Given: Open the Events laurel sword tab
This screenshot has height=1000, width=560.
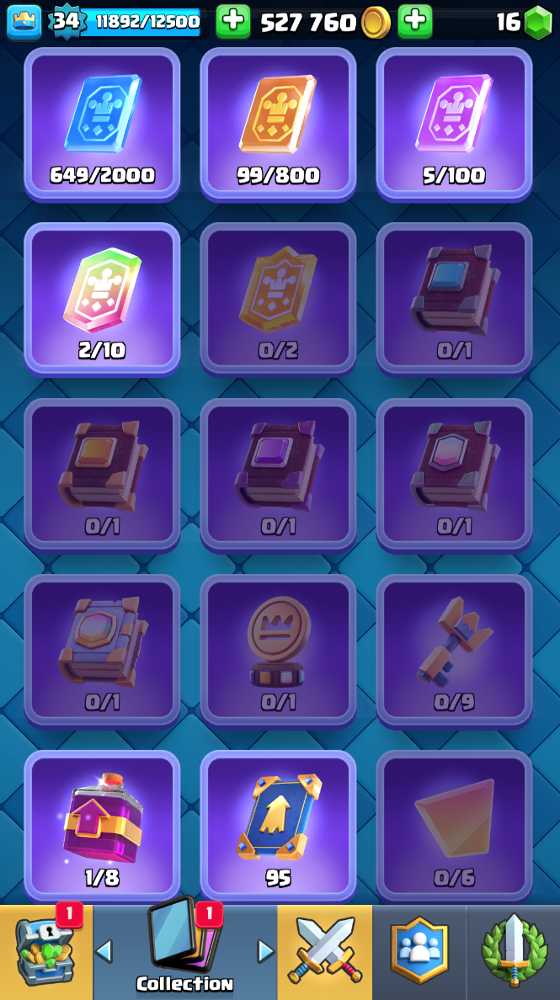Looking at the screenshot, I should click(x=513, y=952).
